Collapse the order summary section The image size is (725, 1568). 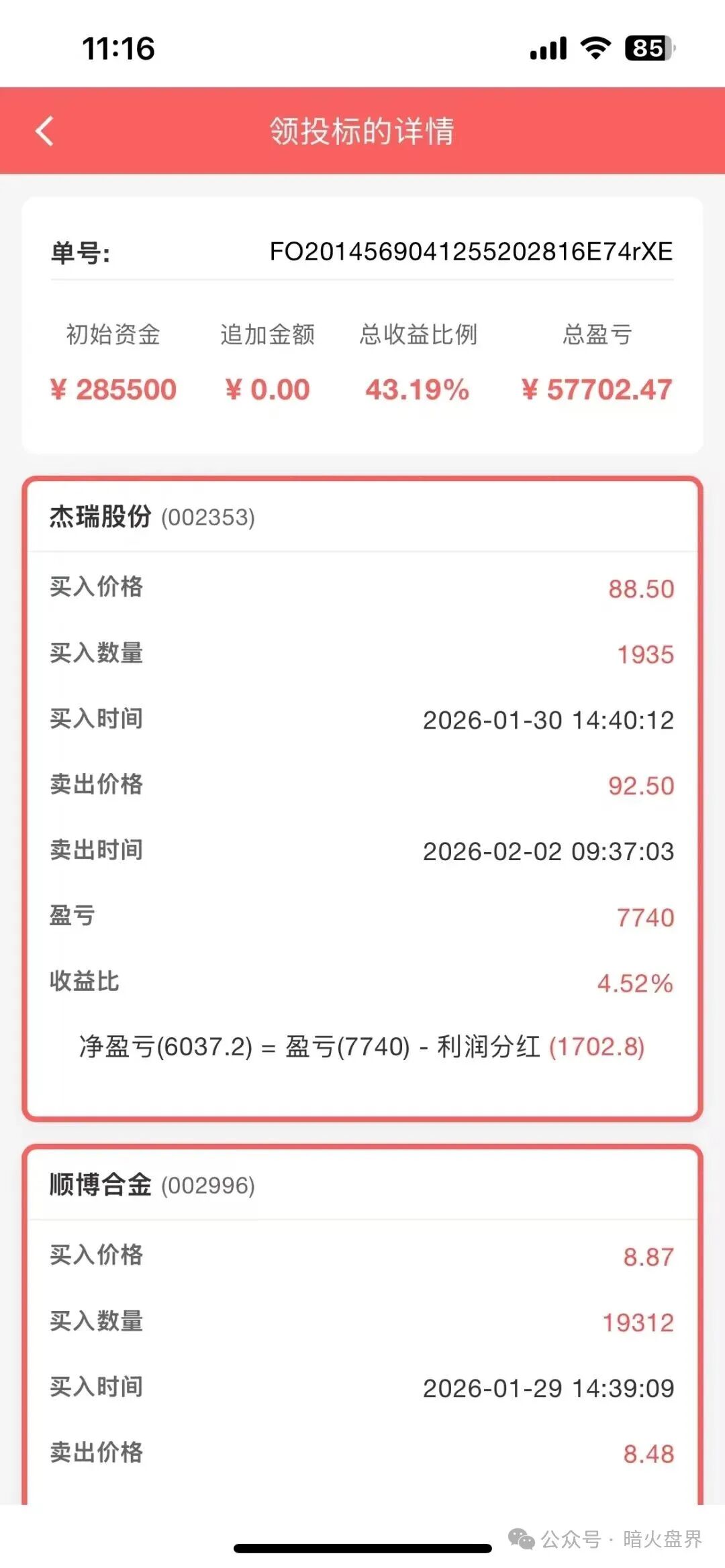(x=362, y=322)
